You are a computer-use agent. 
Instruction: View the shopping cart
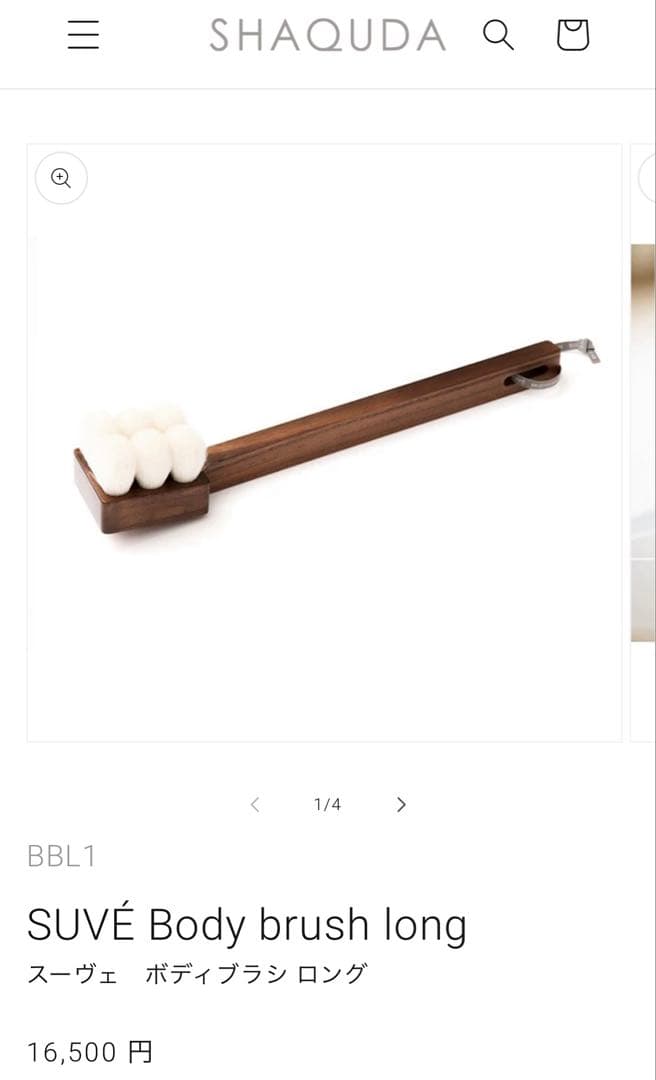pyautogui.click(x=572, y=36)
